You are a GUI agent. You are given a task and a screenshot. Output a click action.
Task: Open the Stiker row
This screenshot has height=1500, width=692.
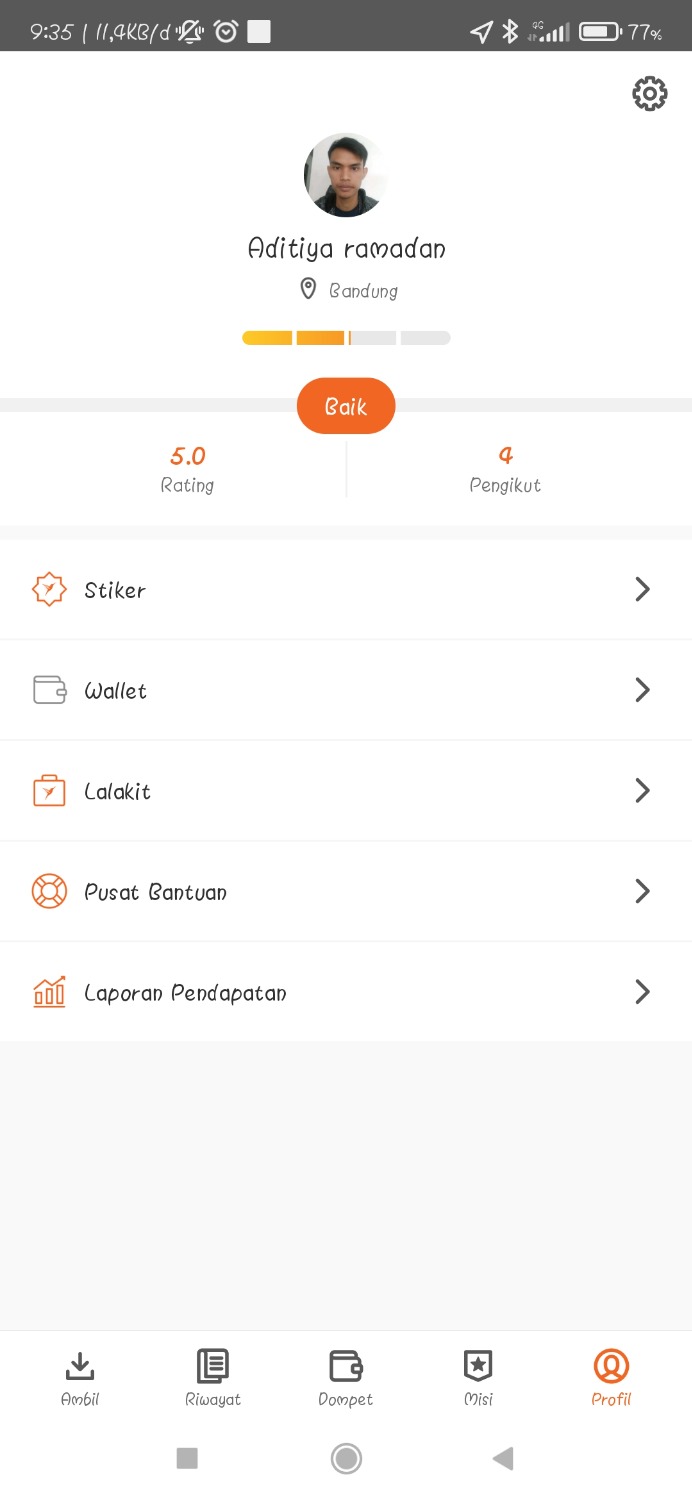pos(345,590)
